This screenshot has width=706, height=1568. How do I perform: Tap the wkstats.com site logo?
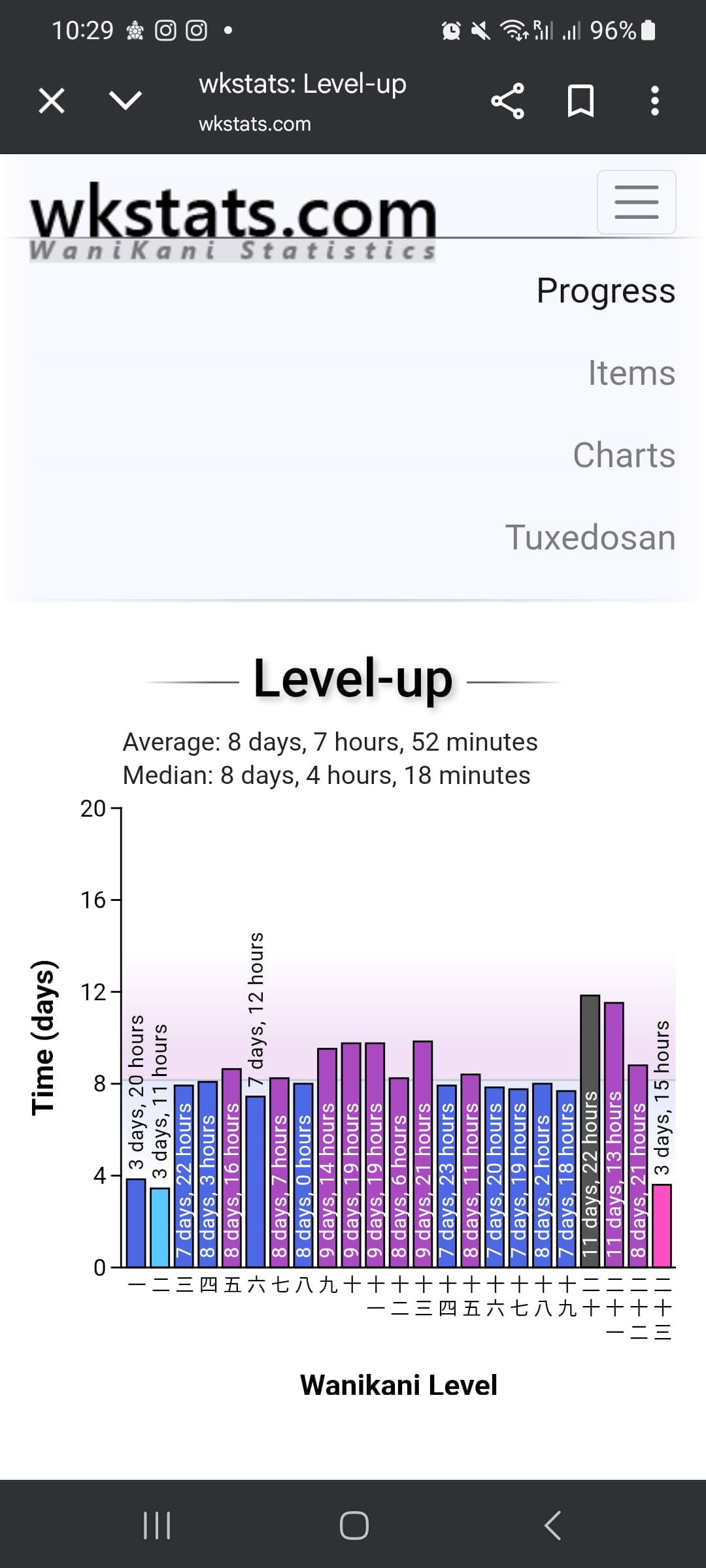click(233, 221)
